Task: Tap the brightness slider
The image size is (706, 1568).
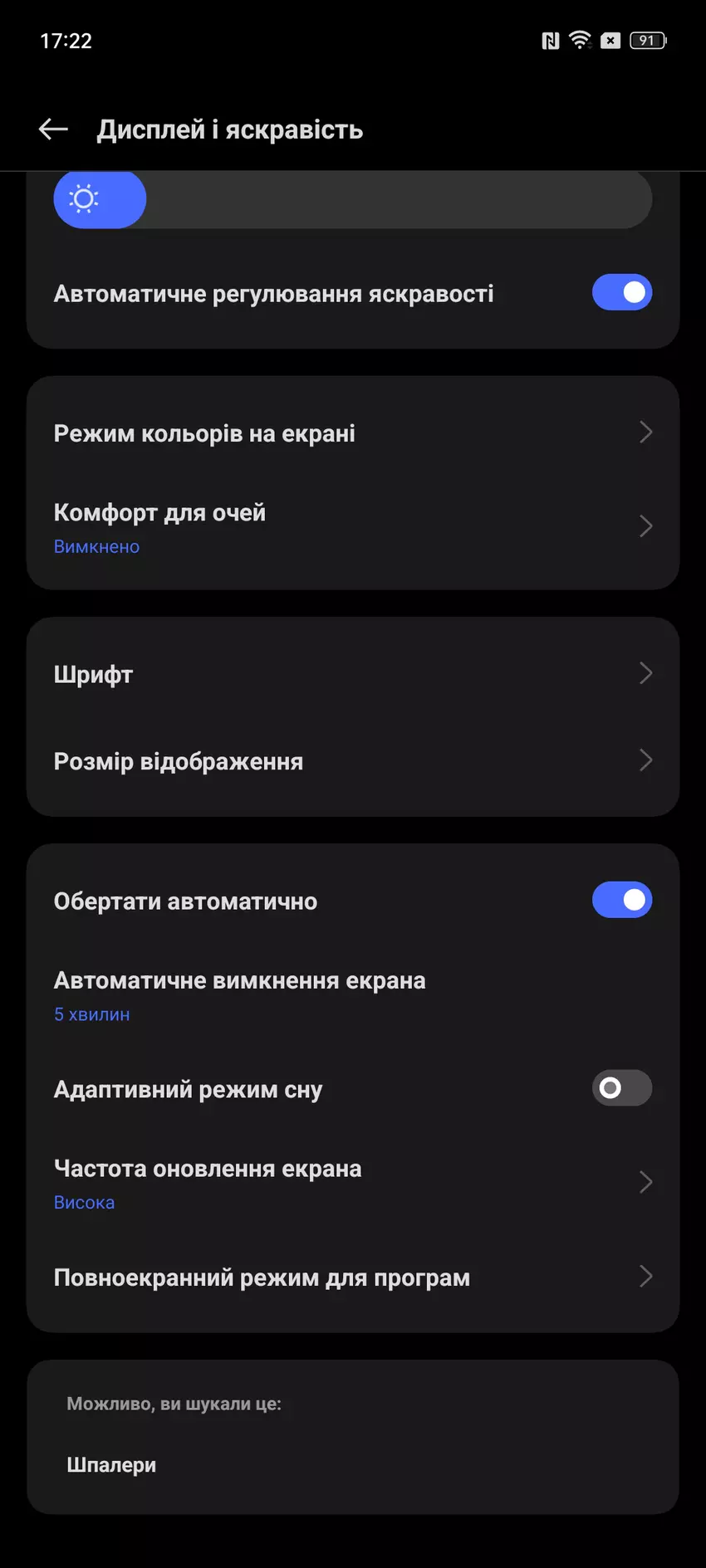Action: 352,200
